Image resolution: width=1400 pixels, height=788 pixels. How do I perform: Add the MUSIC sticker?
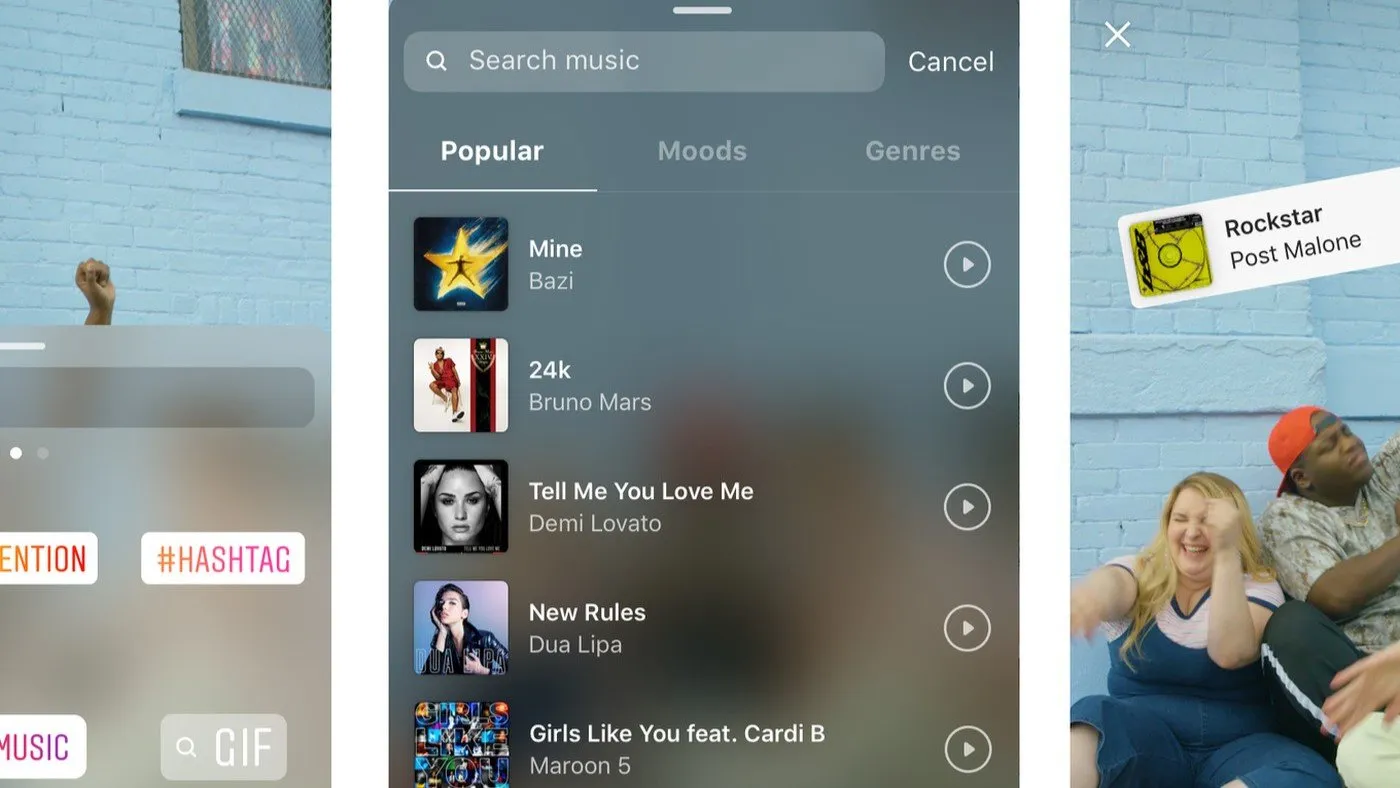coord(40,747)
